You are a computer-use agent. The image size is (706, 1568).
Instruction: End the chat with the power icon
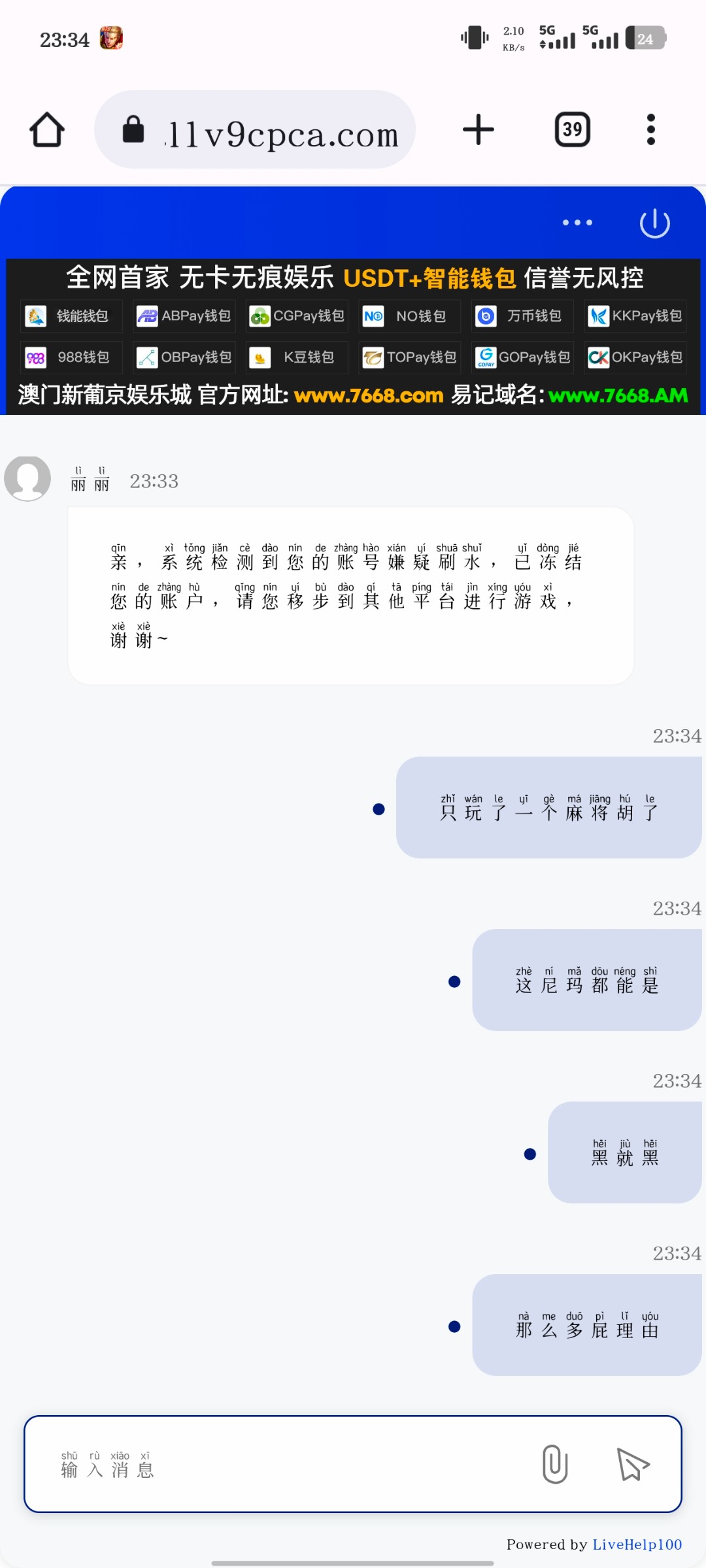tap(654, 223)
